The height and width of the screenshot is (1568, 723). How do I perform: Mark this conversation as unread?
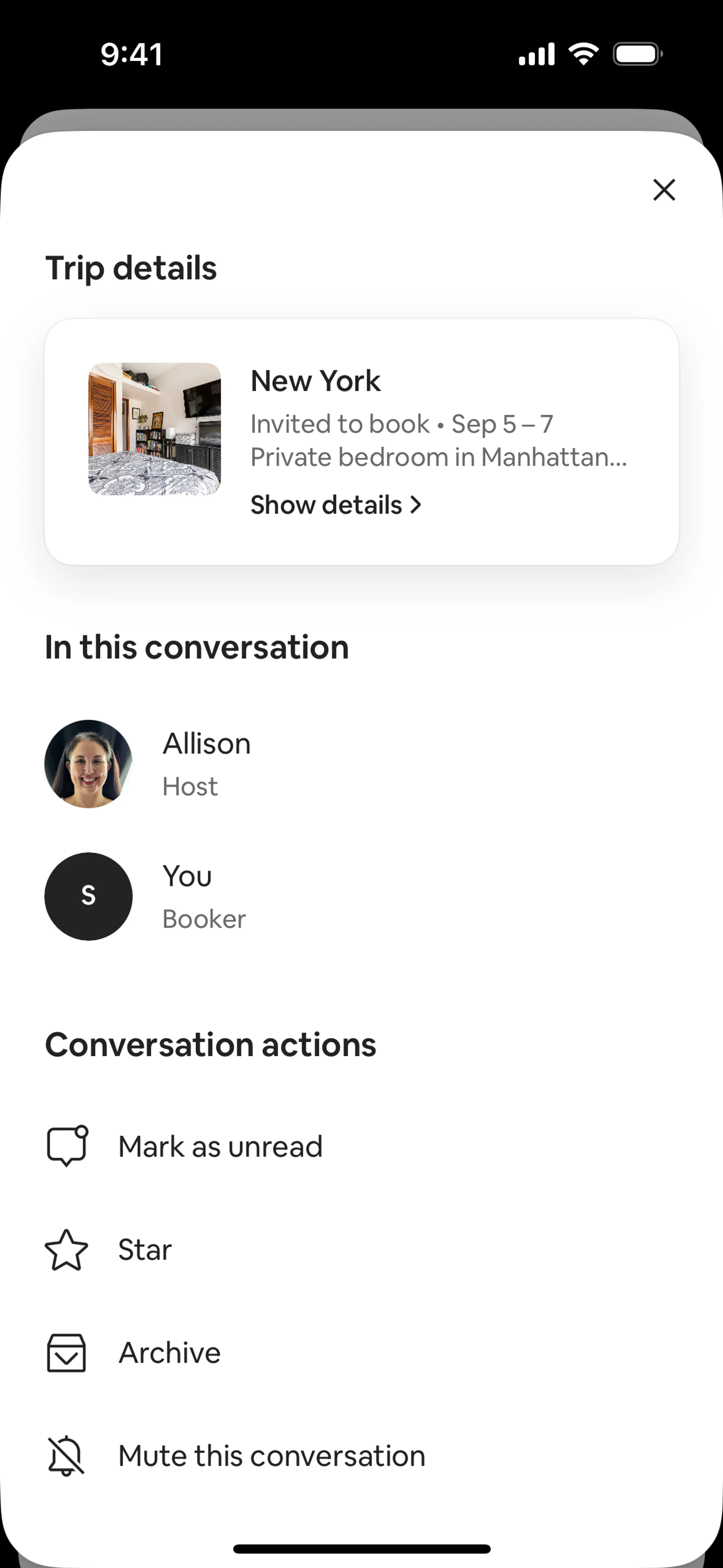click(x=220, y=1147)
